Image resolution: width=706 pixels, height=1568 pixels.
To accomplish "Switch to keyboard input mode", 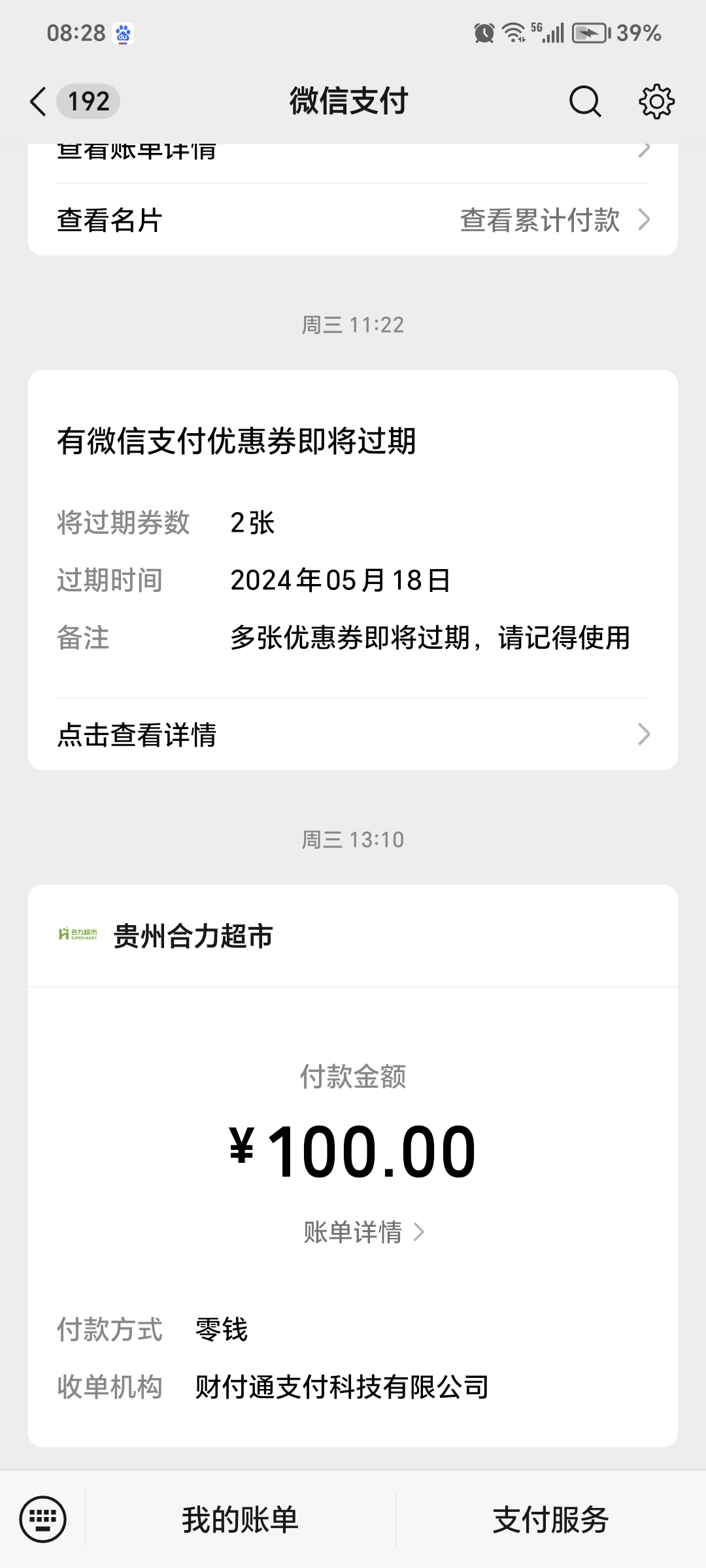I will [x=43, y=1519].
